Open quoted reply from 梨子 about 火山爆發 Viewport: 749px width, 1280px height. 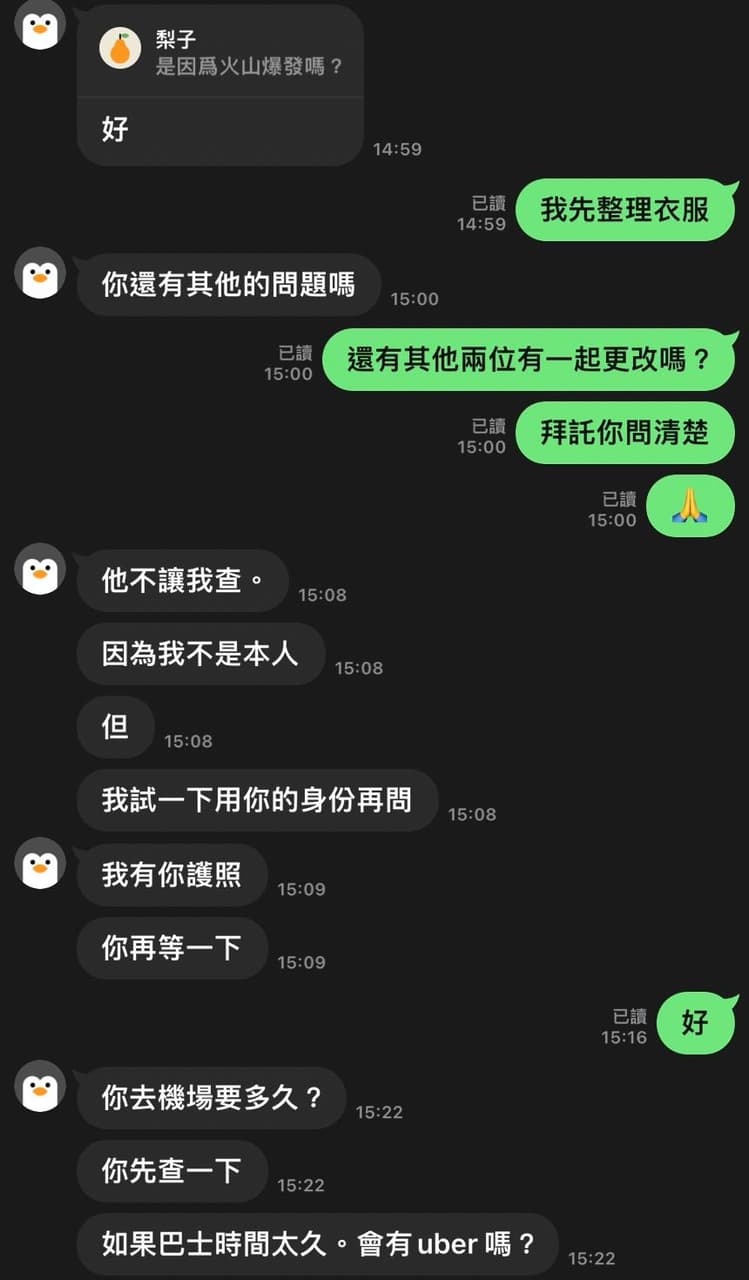(220, 52)
